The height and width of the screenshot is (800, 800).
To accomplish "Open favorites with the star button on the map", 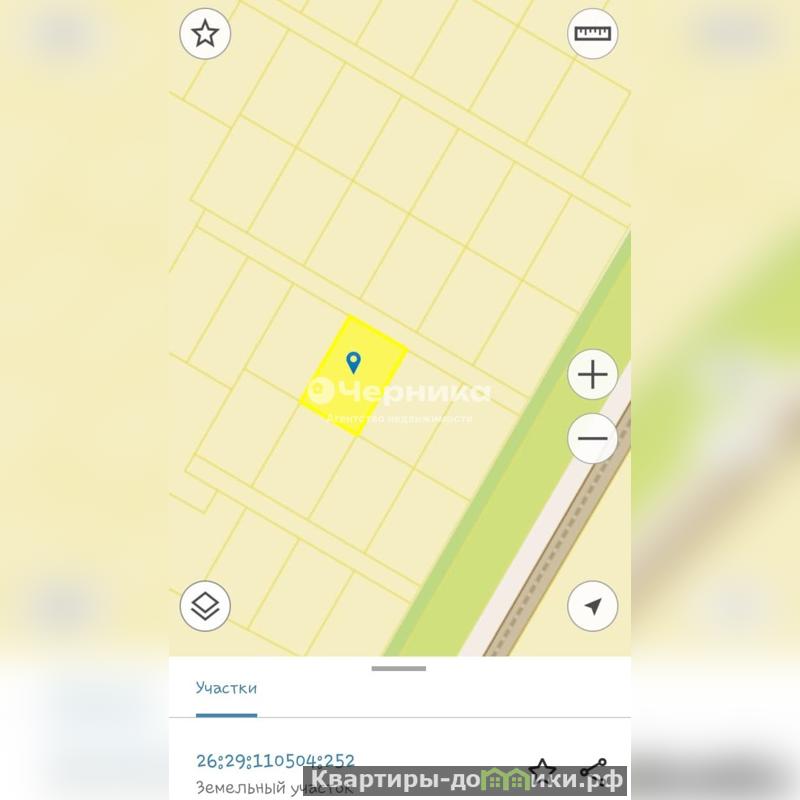I will 205,34.
